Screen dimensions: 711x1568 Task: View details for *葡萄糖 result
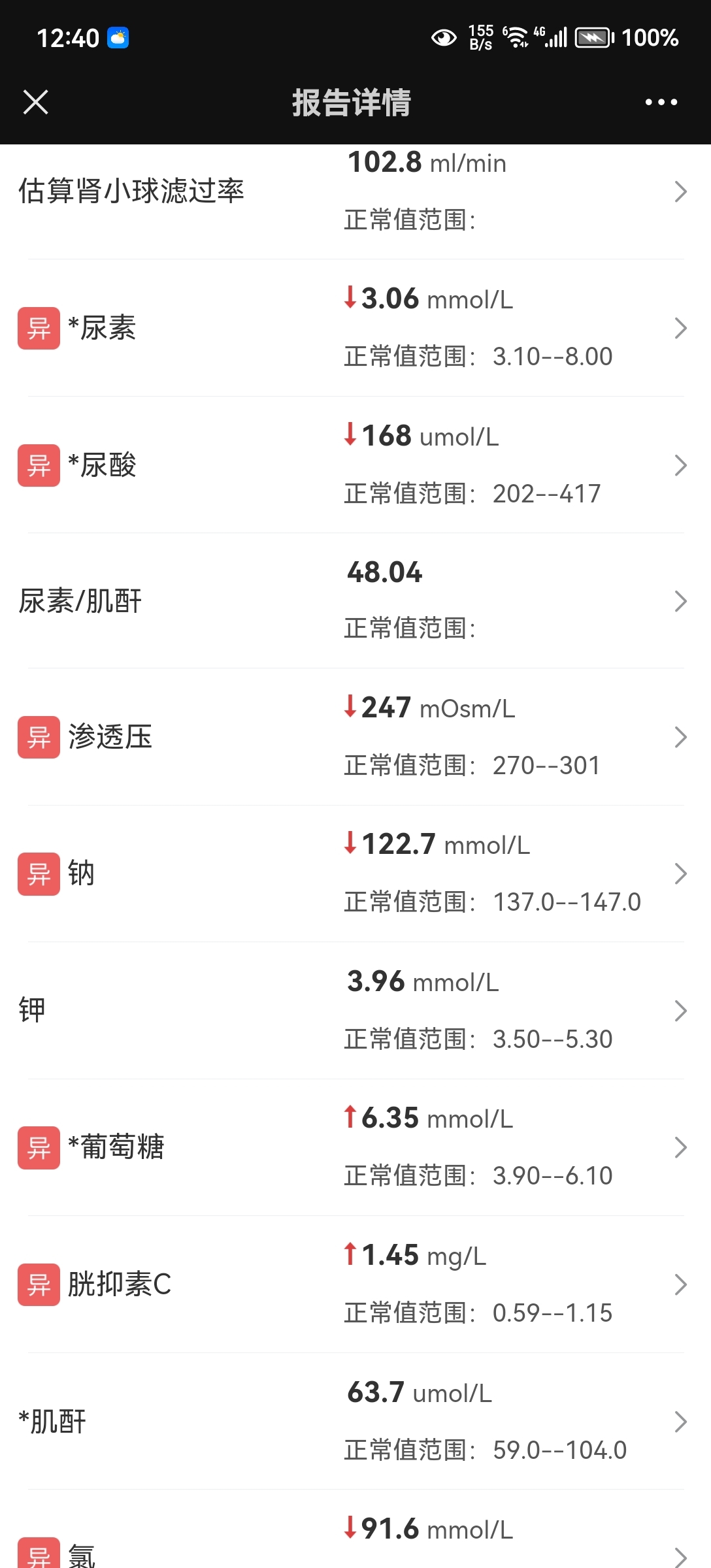[355, 1147]
